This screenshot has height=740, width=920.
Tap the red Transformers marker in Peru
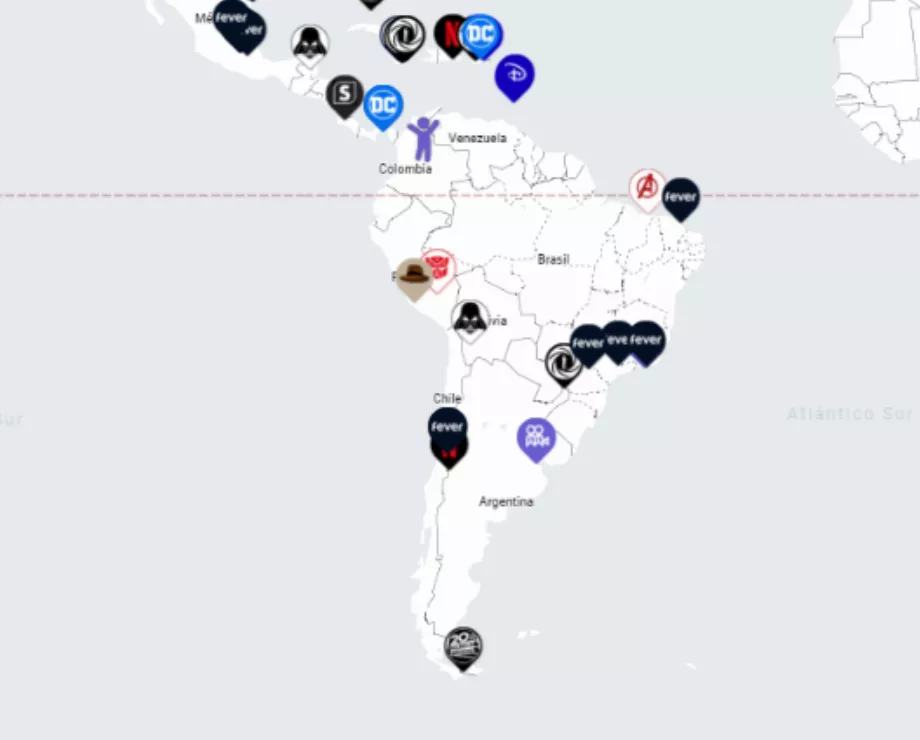tap(439, 267)
